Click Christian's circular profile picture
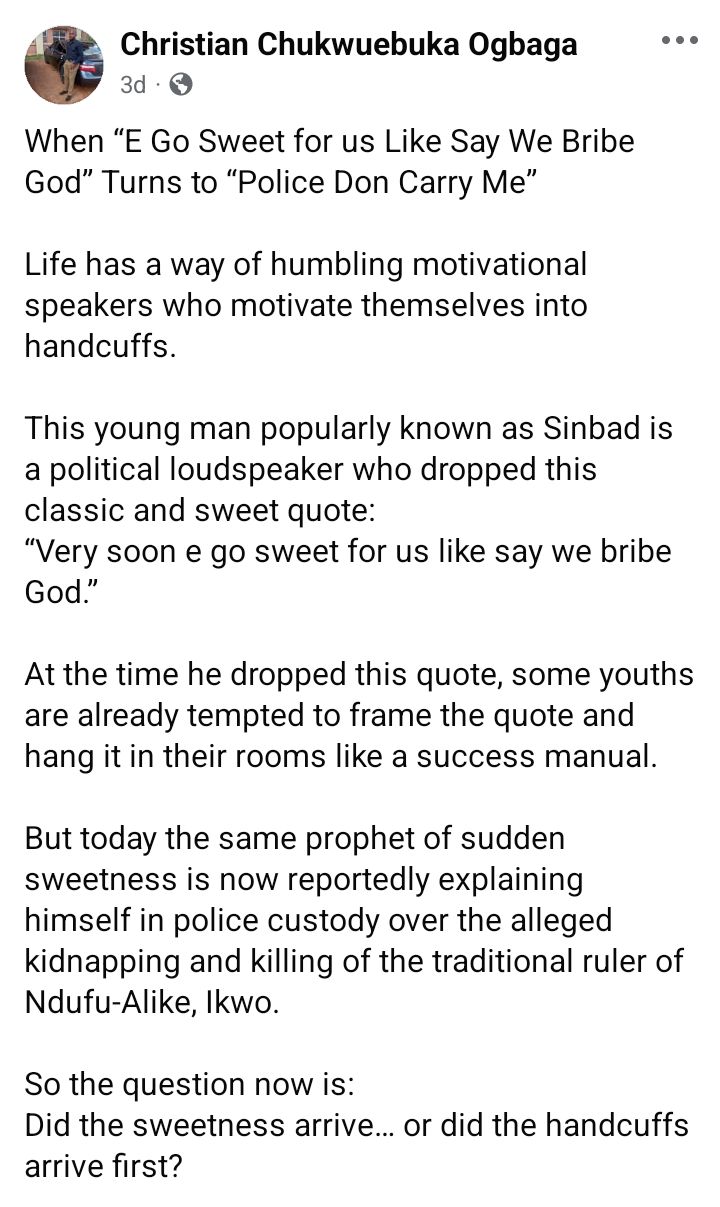 tap(64, 63)
